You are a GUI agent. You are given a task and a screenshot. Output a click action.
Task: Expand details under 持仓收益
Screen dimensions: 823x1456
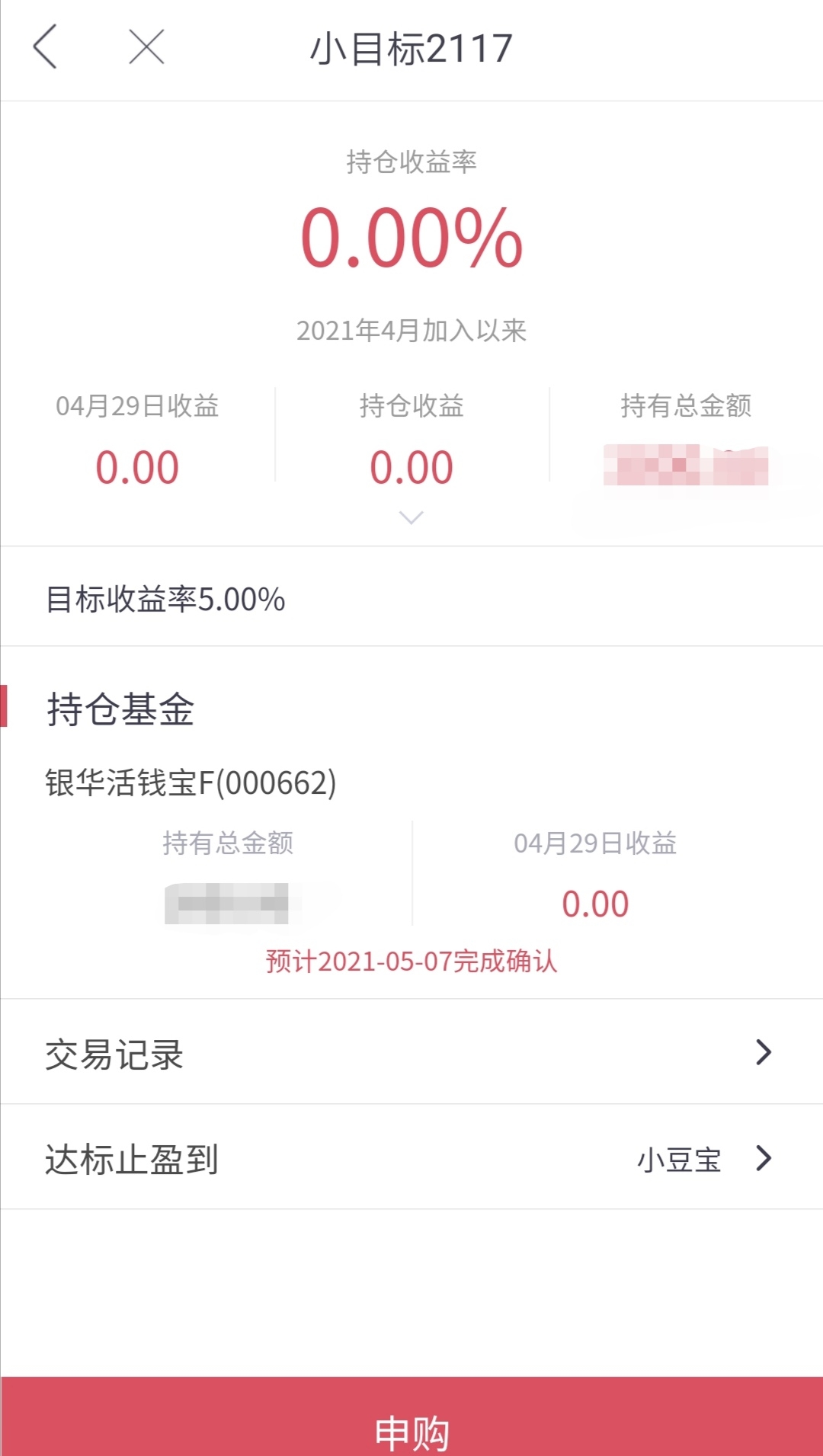coord(411,518)
